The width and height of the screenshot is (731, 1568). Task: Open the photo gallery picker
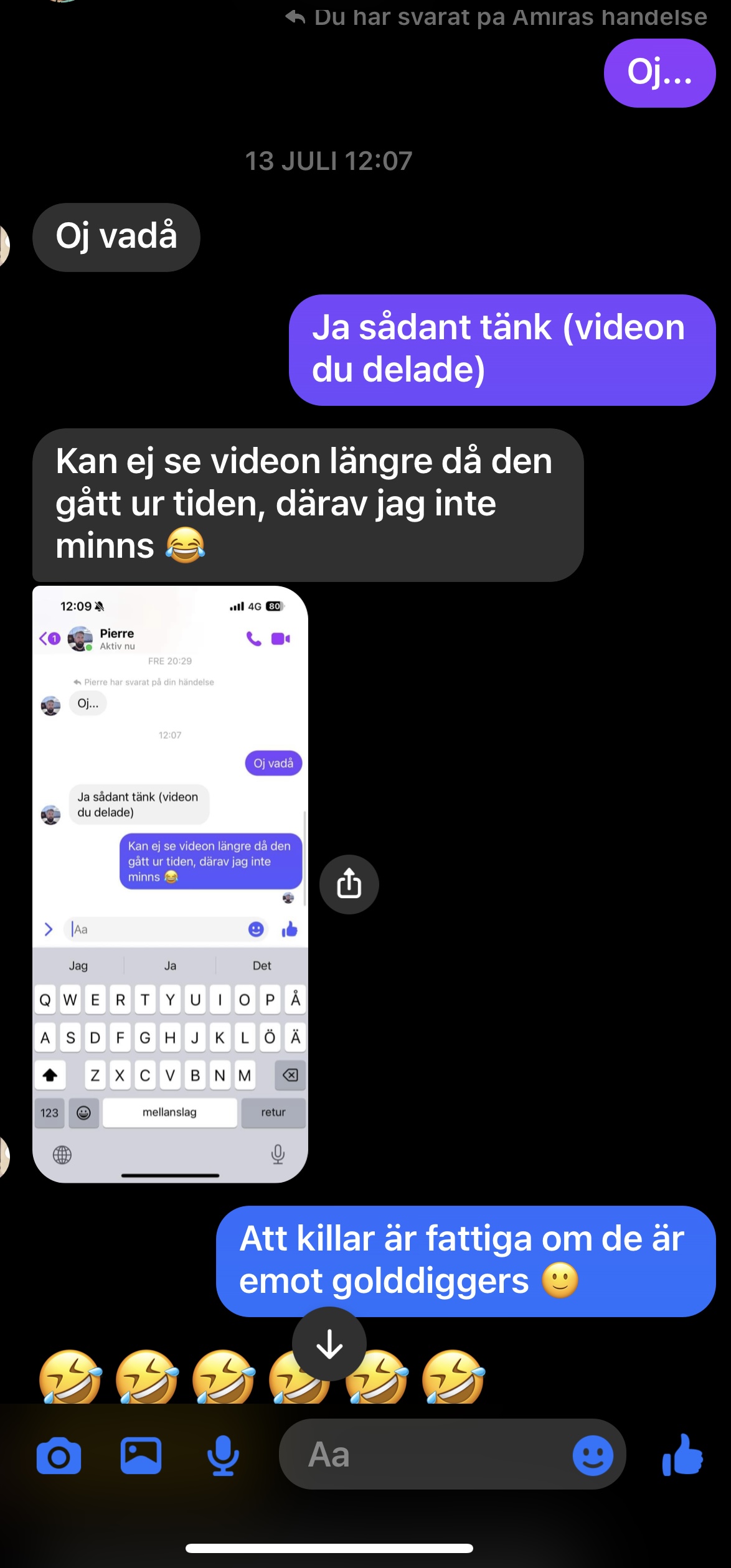click(x=141, y=1456)
